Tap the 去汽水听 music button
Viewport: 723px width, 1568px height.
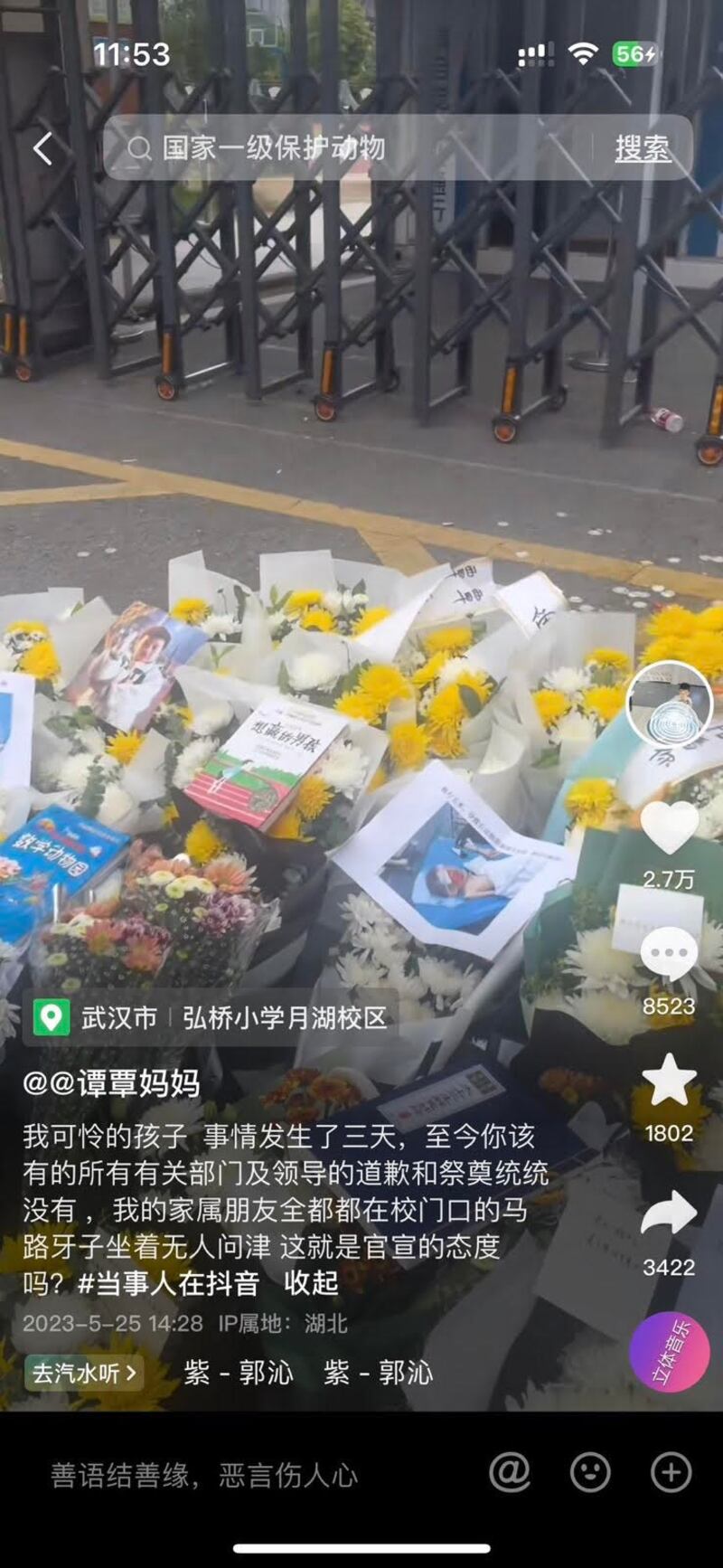click(x=84, y=1373)
